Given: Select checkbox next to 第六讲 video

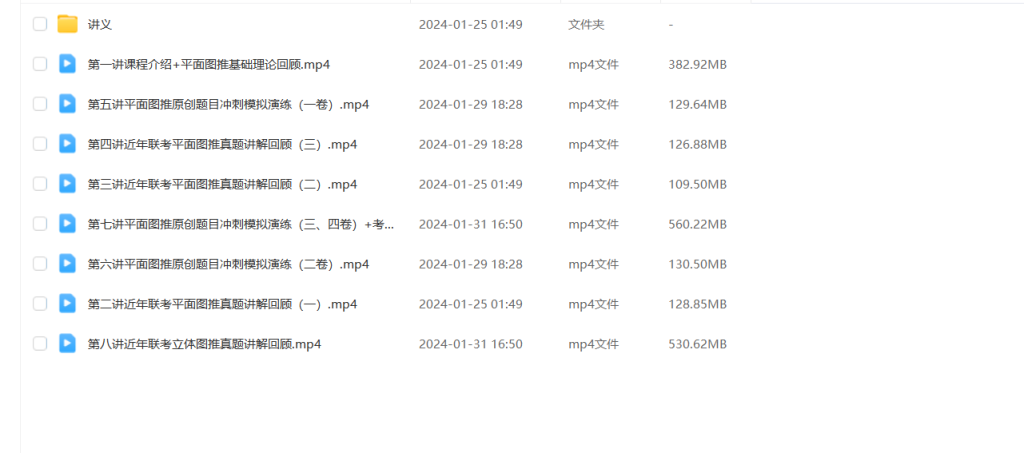Looking at the screenshot, I should click(40, 264).
